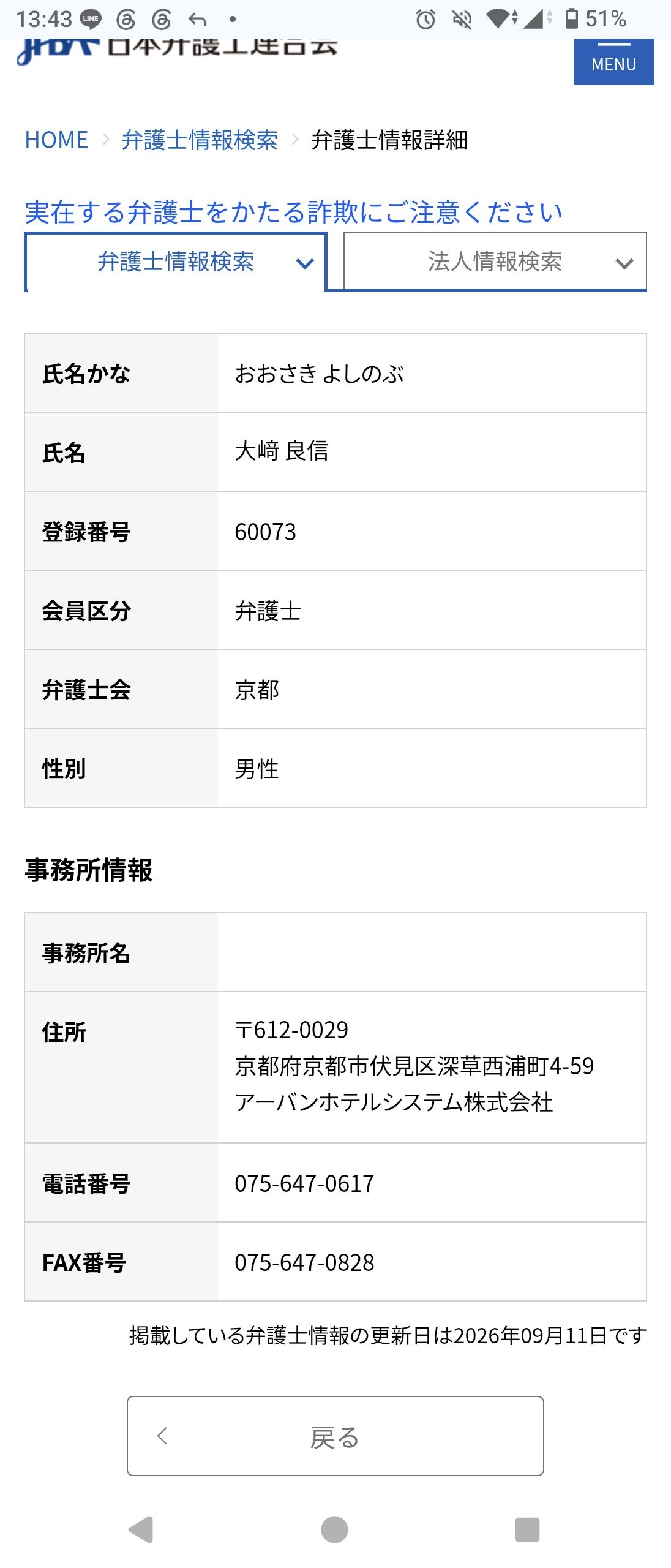
Task: Expand the 法人情報検索 dropdown tab
Action: tap(495, 262)
